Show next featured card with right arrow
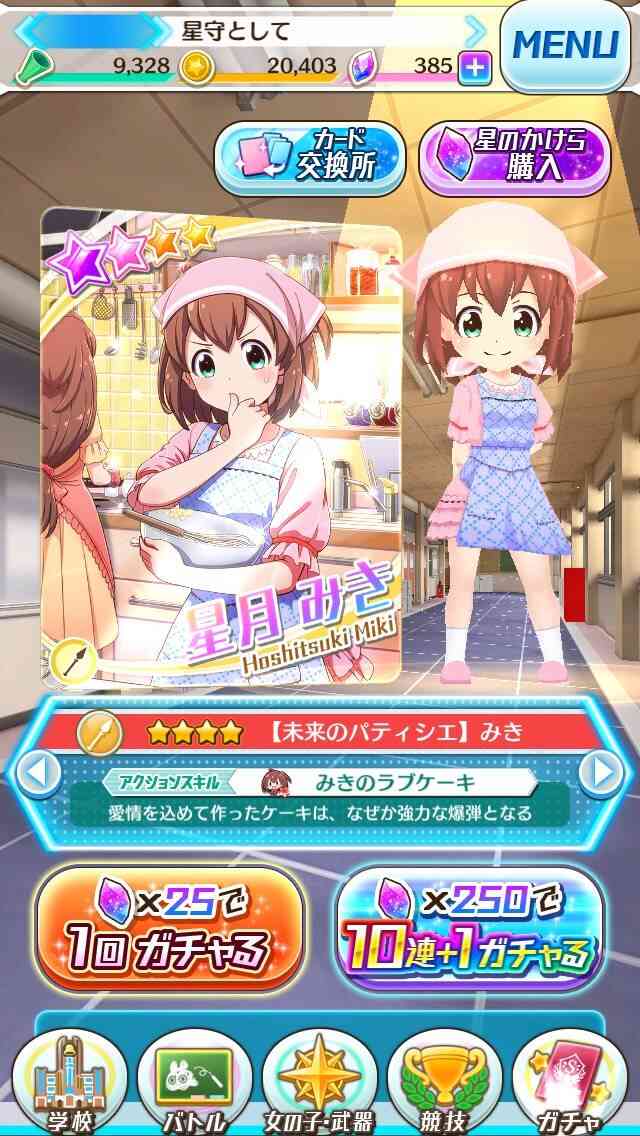 point(601,774)
